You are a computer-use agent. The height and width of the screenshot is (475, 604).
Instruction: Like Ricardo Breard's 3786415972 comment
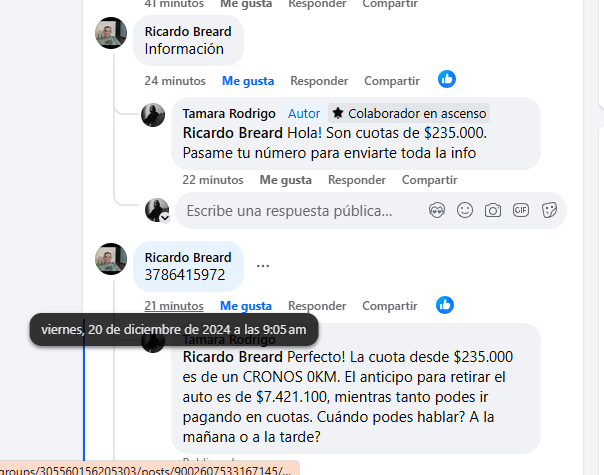[x=246, y=306]
